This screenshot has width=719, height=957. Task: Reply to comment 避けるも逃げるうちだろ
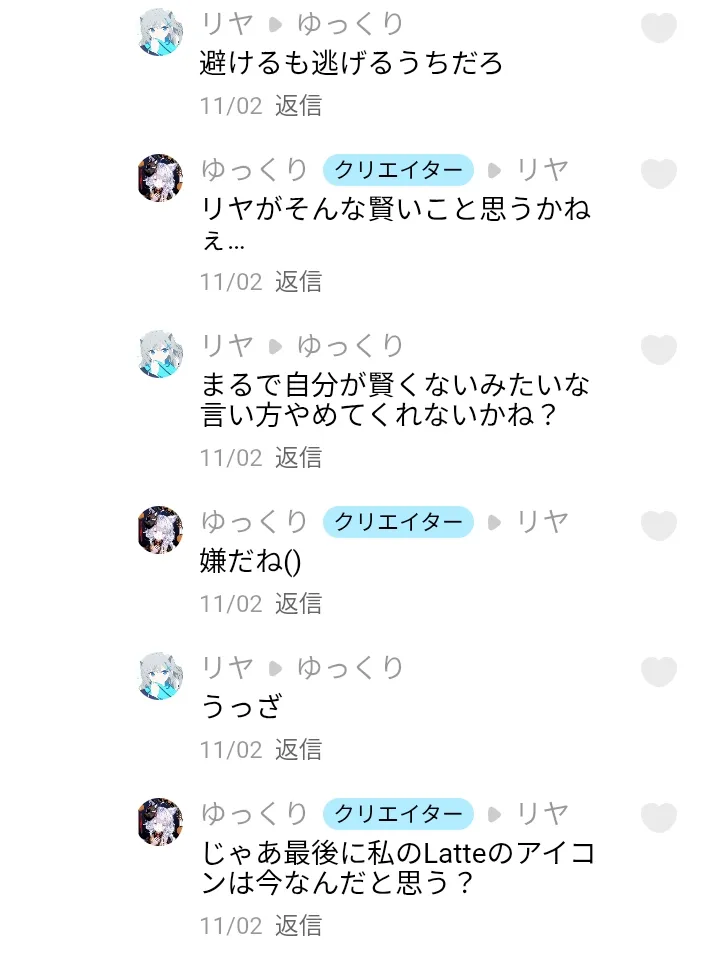click(298, 105)
